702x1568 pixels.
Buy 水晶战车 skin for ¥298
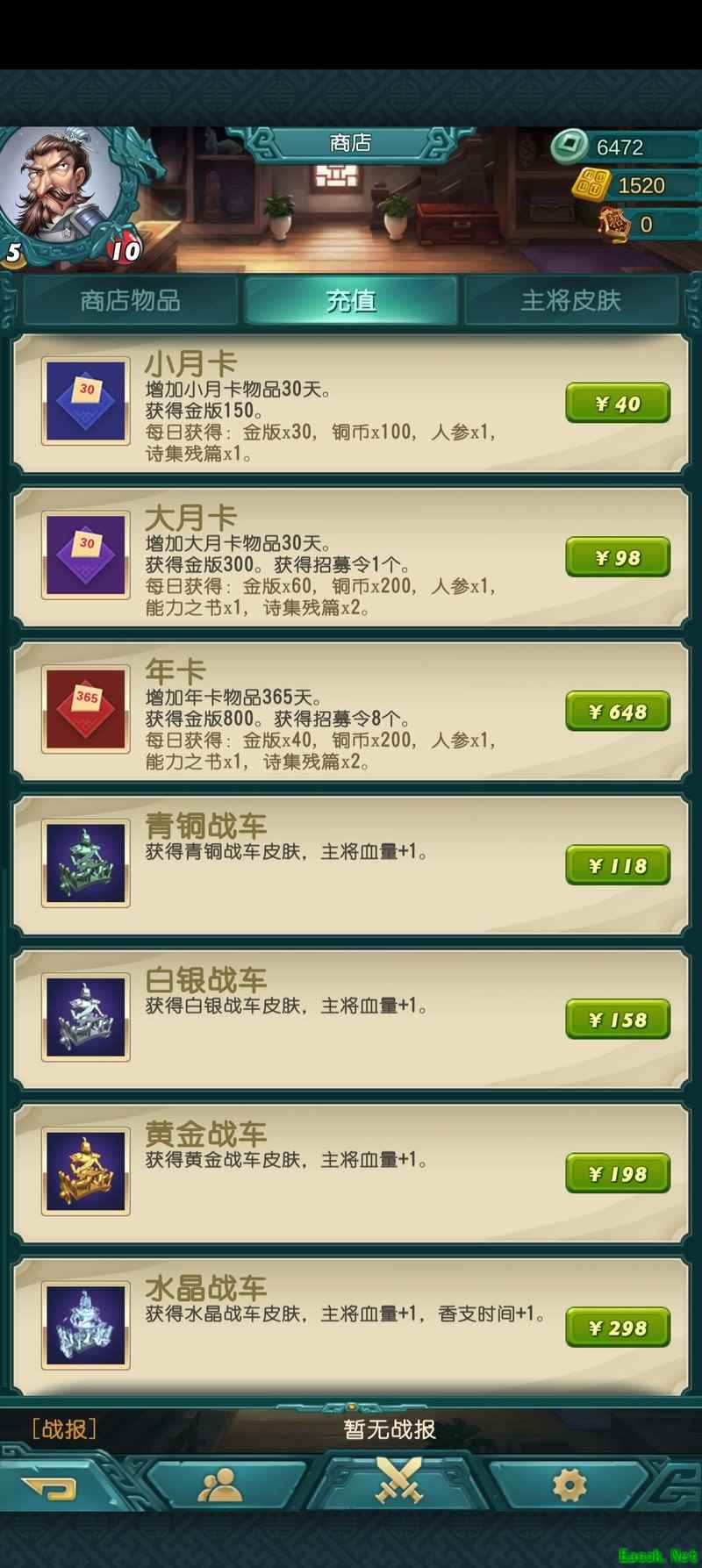[618, 1328]
